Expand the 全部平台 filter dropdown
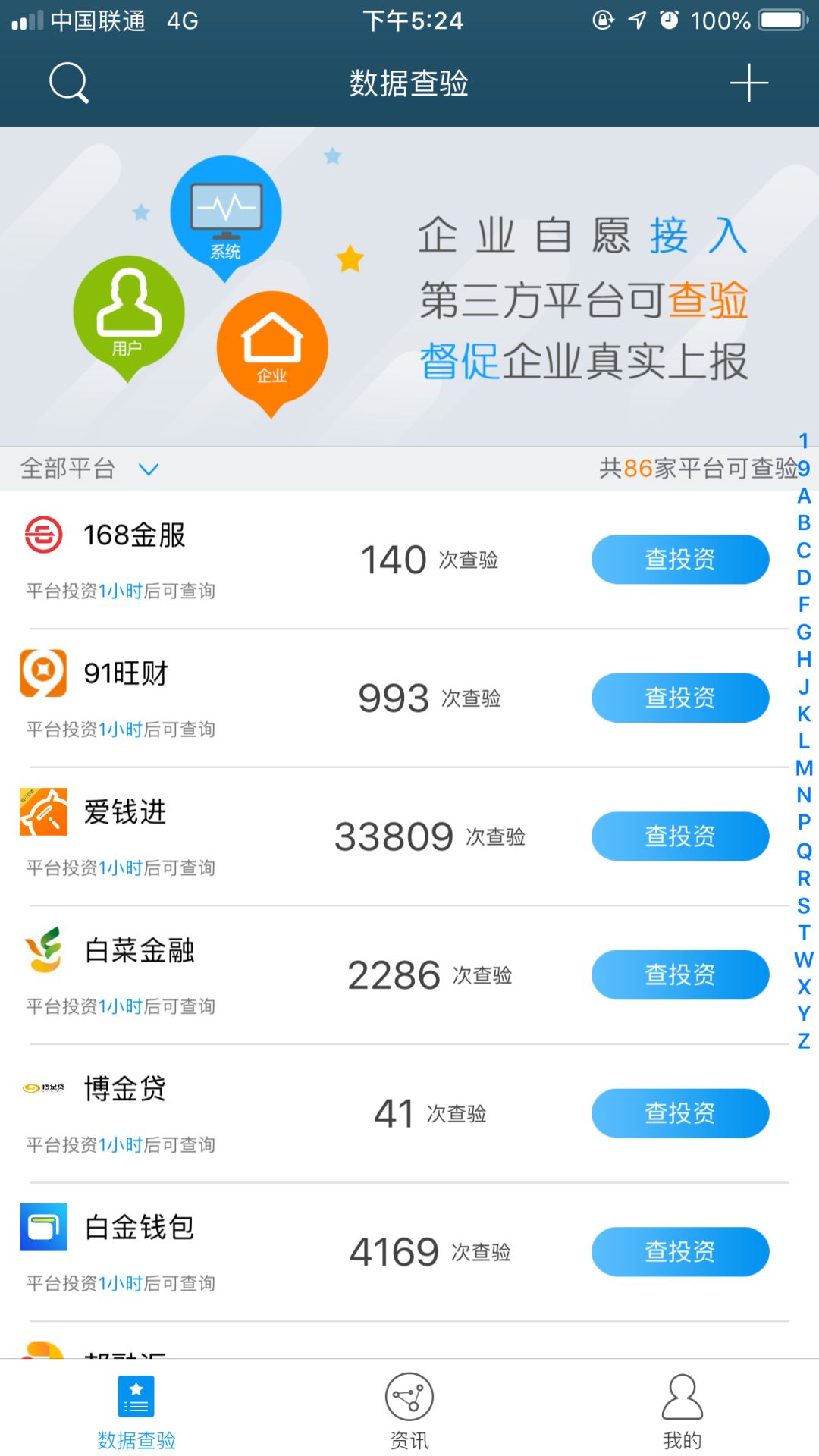 [x=91, y=468]
